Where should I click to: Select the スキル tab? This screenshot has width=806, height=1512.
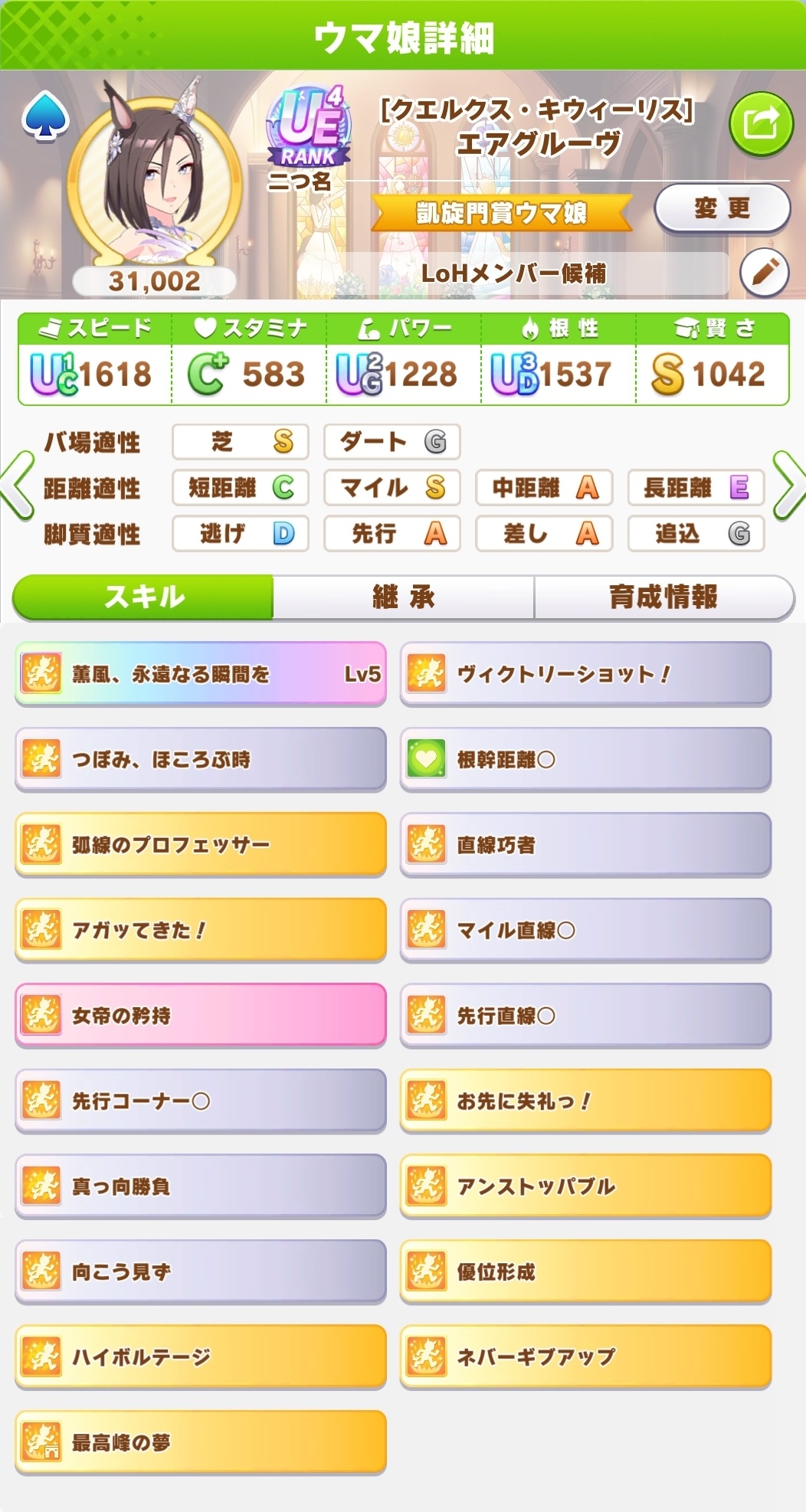coord(144,597)
